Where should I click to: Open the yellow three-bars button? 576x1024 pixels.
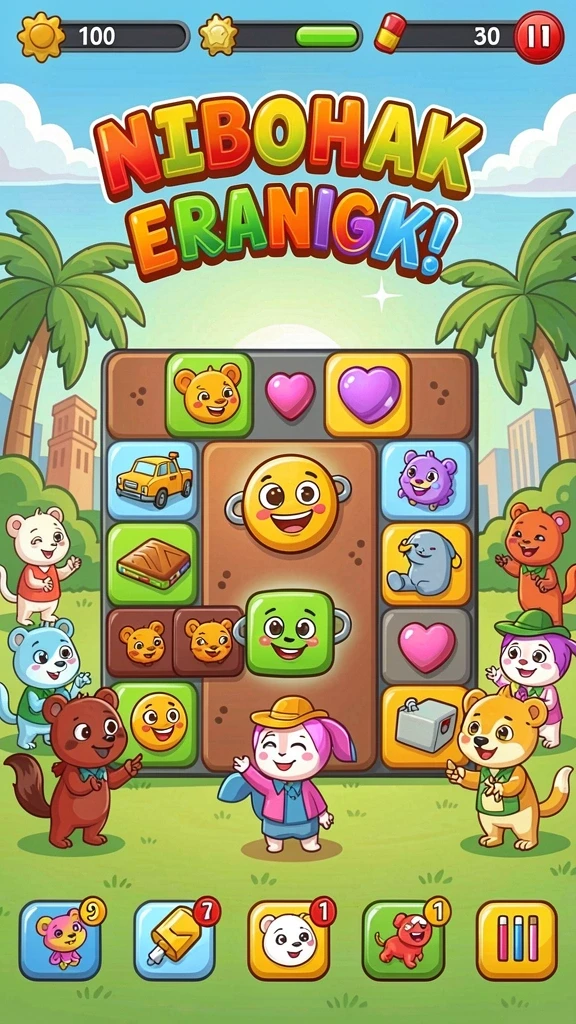pyautogui.click(x=517, y=940)
